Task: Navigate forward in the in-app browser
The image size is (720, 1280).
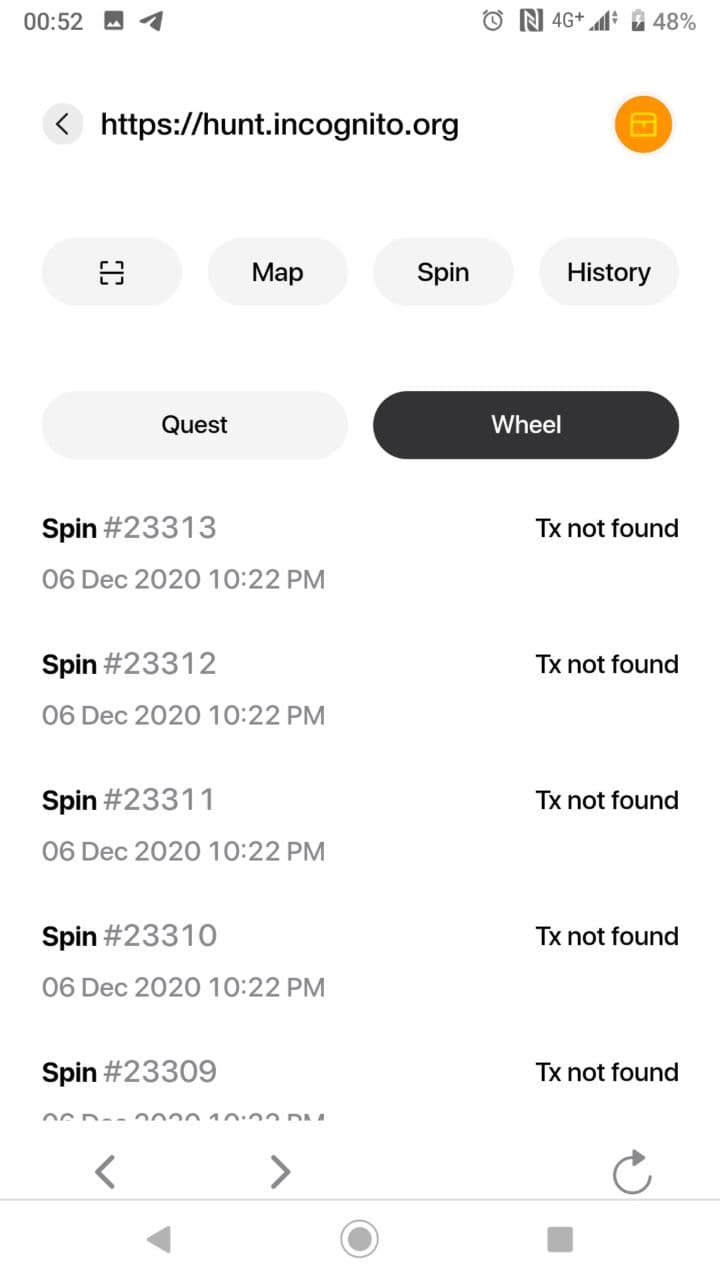Action: click(x=281, y=1171)
